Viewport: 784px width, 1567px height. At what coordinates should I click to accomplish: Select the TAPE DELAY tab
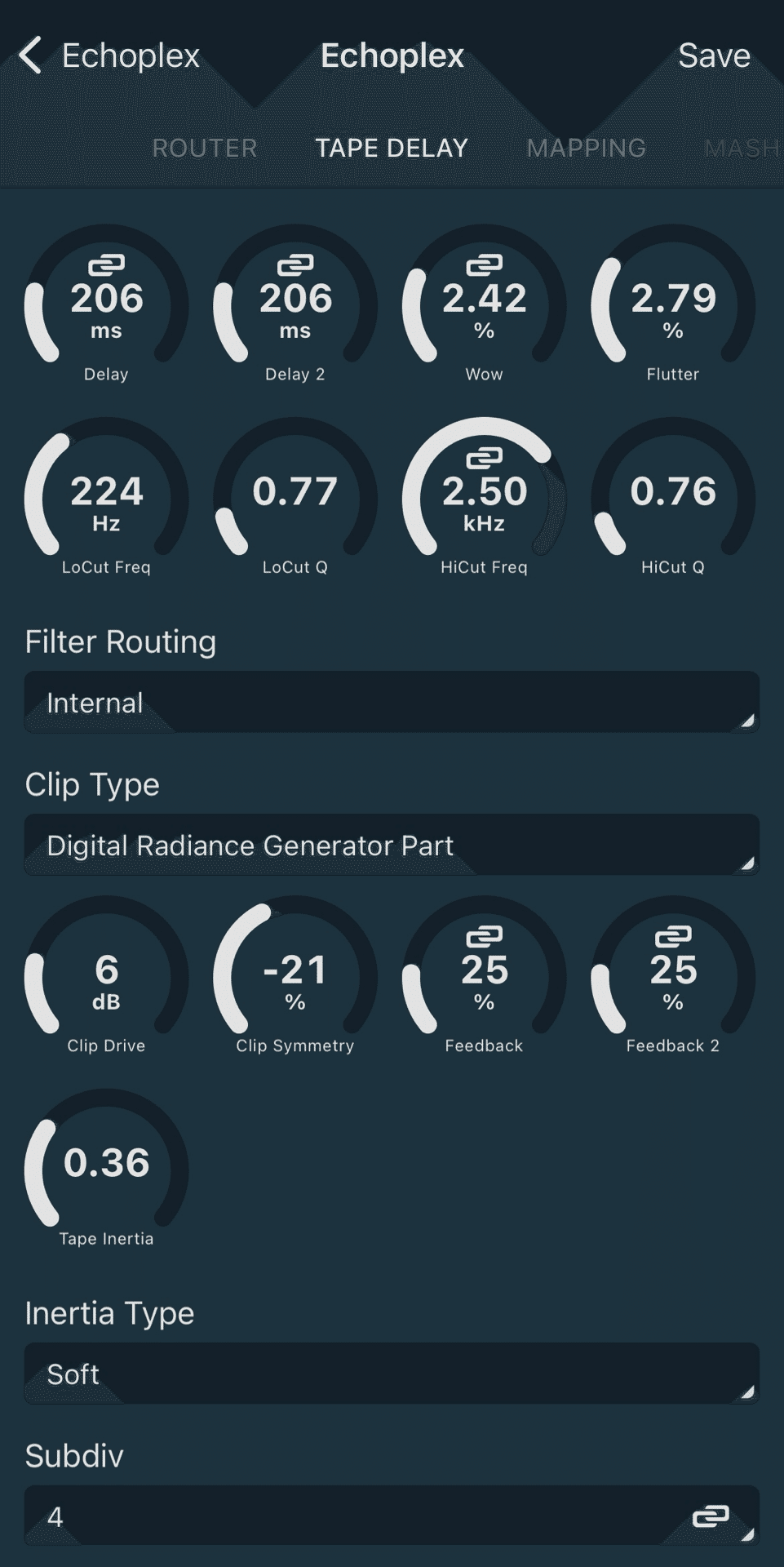pyautogui.click(x=392, y=148)
